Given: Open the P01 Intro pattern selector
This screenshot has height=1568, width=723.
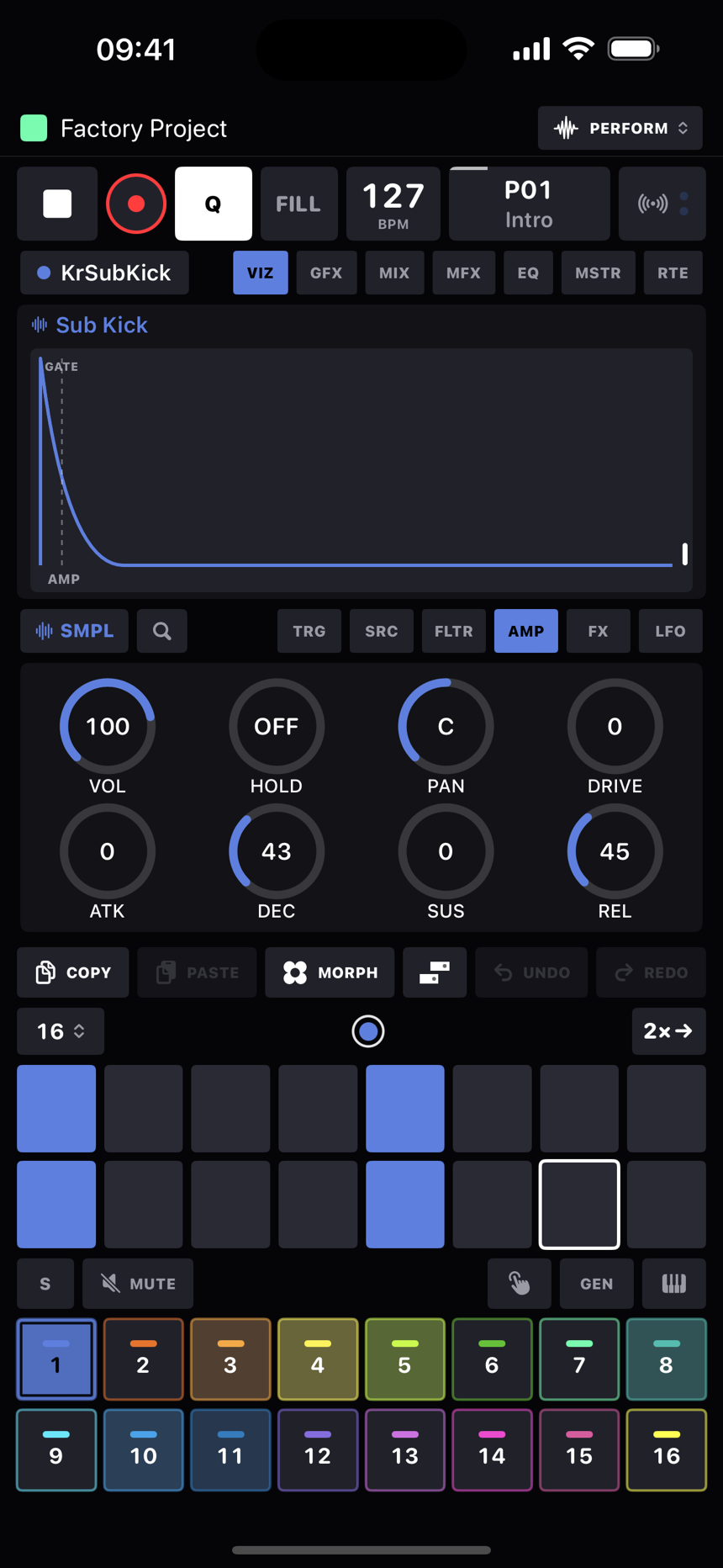Looking at the screenshot, I should point(529,204).
